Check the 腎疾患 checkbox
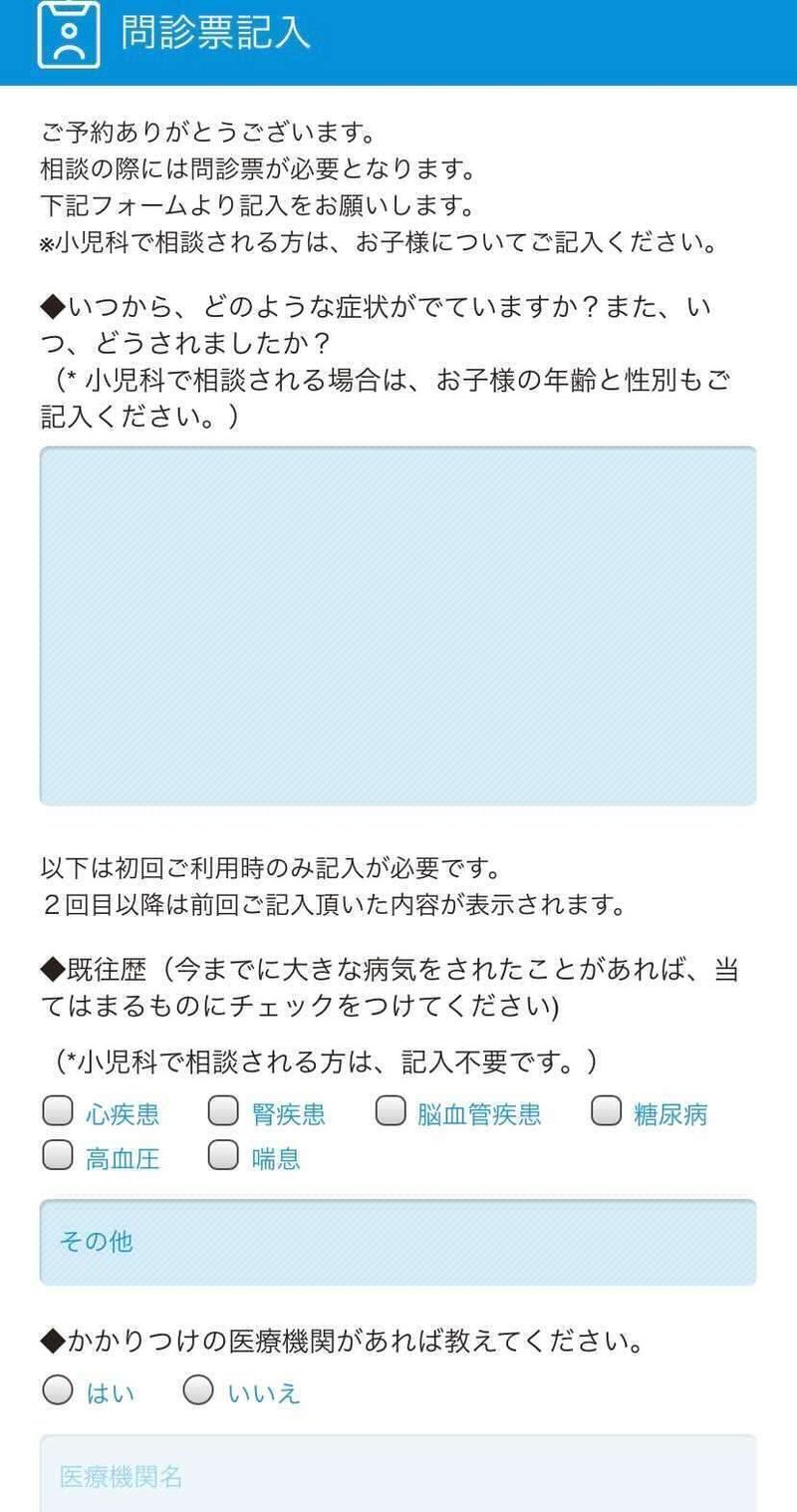Viewport: 797px width, 1512px height. (x=223, y=1111)
